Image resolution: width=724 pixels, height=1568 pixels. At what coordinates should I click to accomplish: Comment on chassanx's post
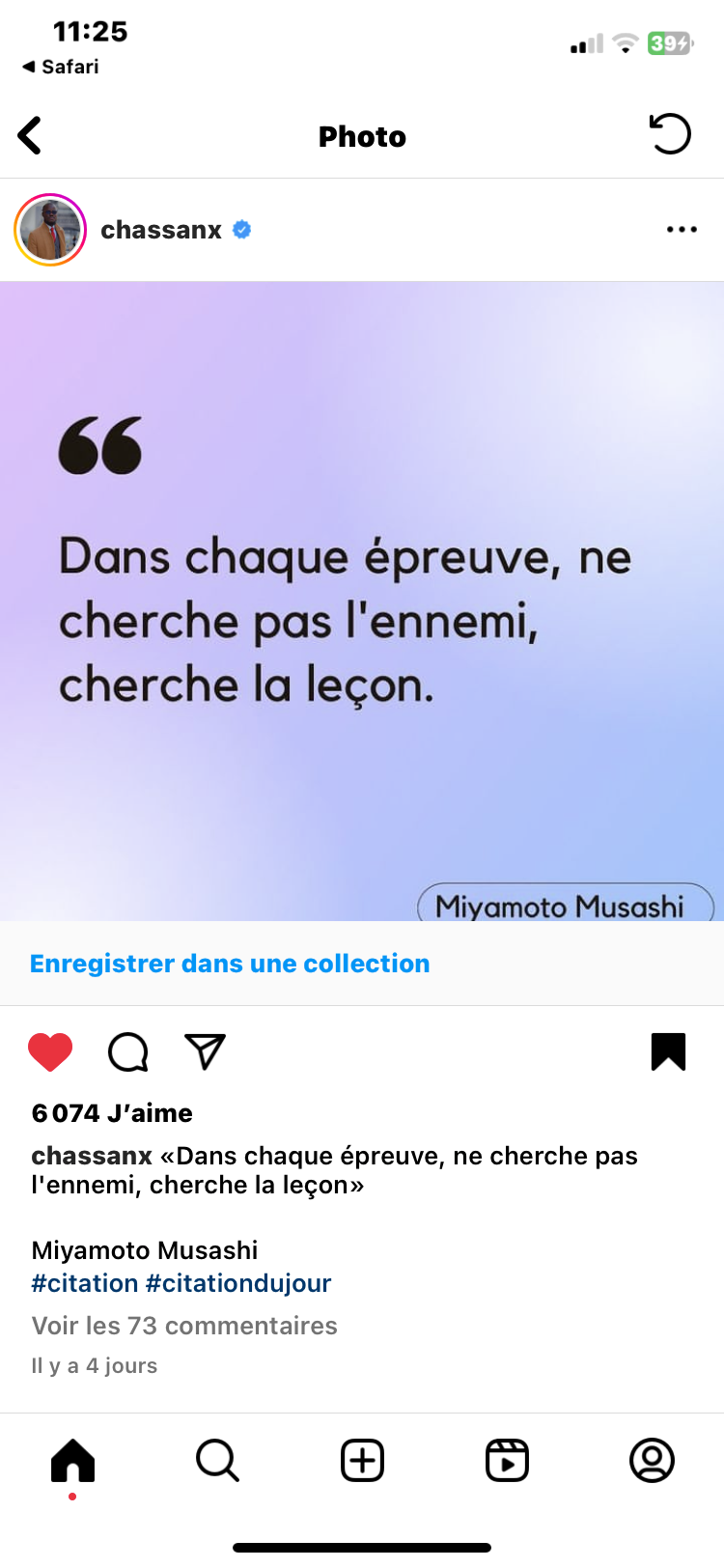(x=127, y=1051)
